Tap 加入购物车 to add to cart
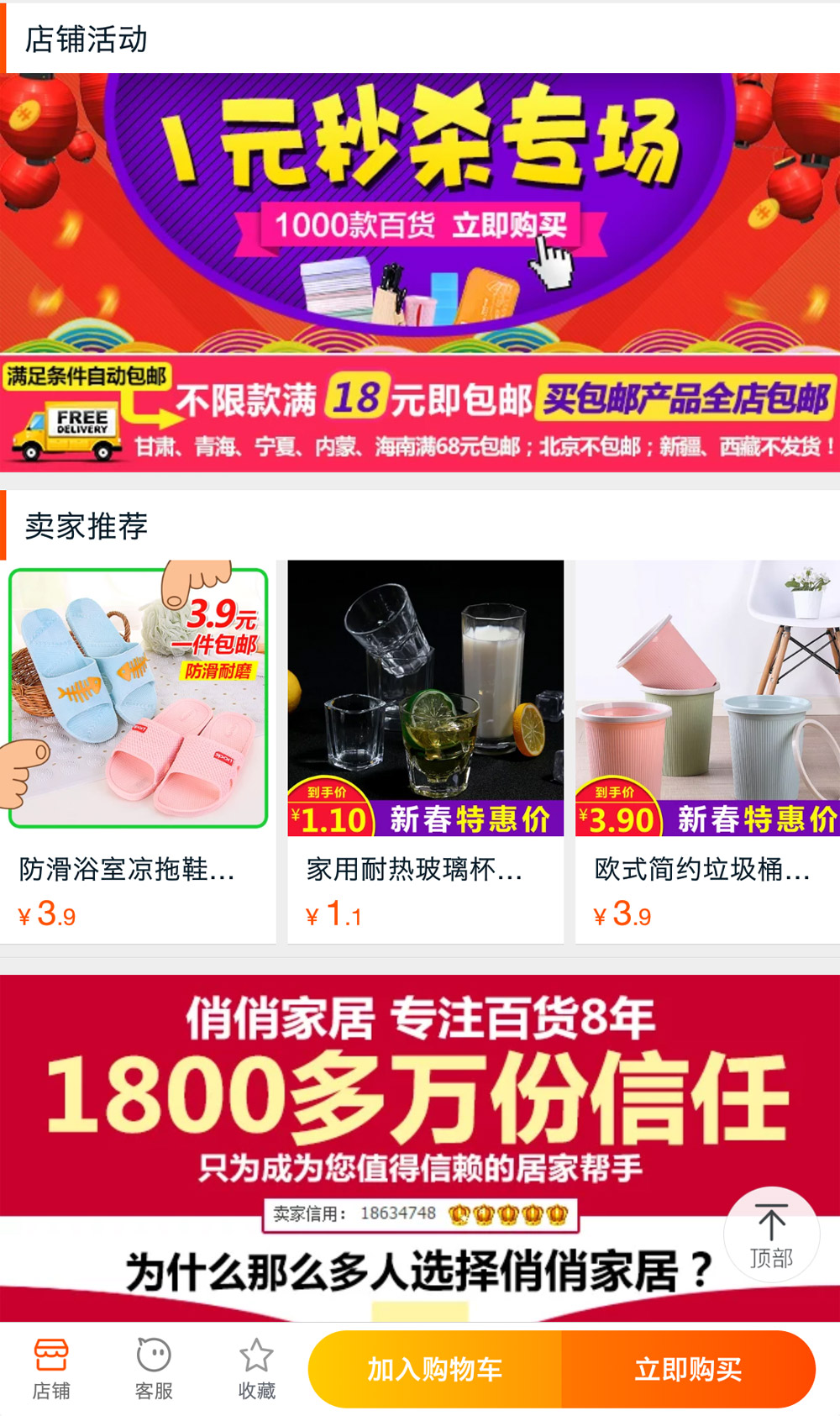 435,1370
